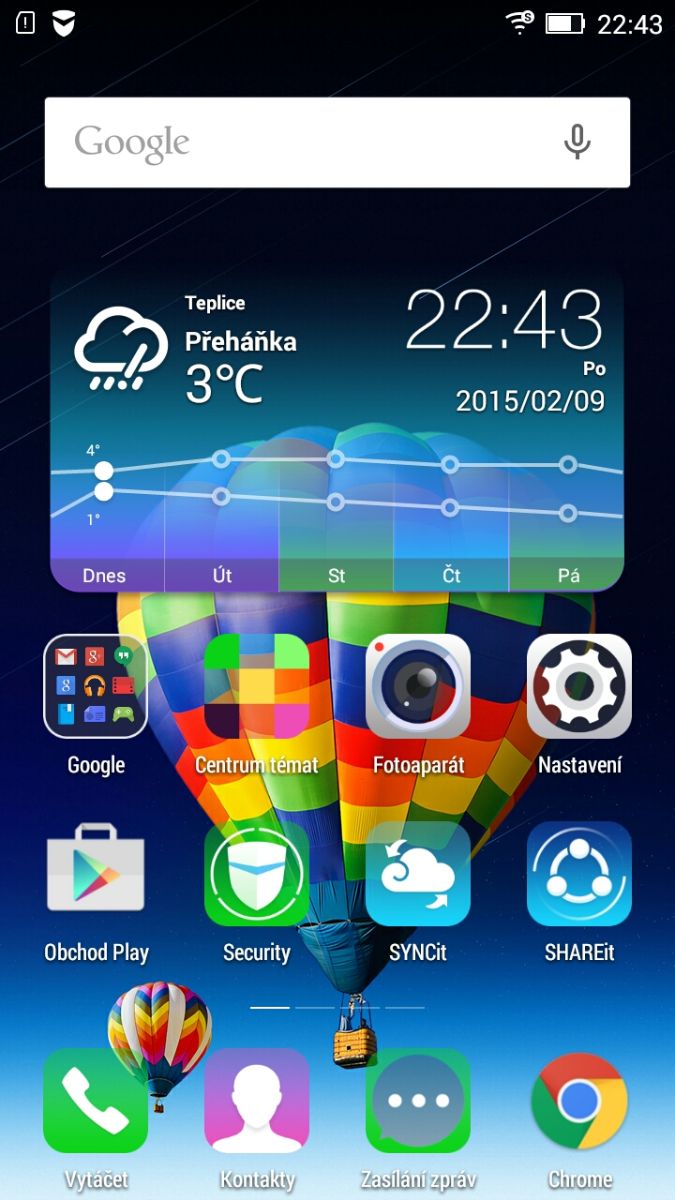Viewport: 675px width, 1200px height.
Task: Open the Fotoaparát camera app
Action: click(418, 687)
